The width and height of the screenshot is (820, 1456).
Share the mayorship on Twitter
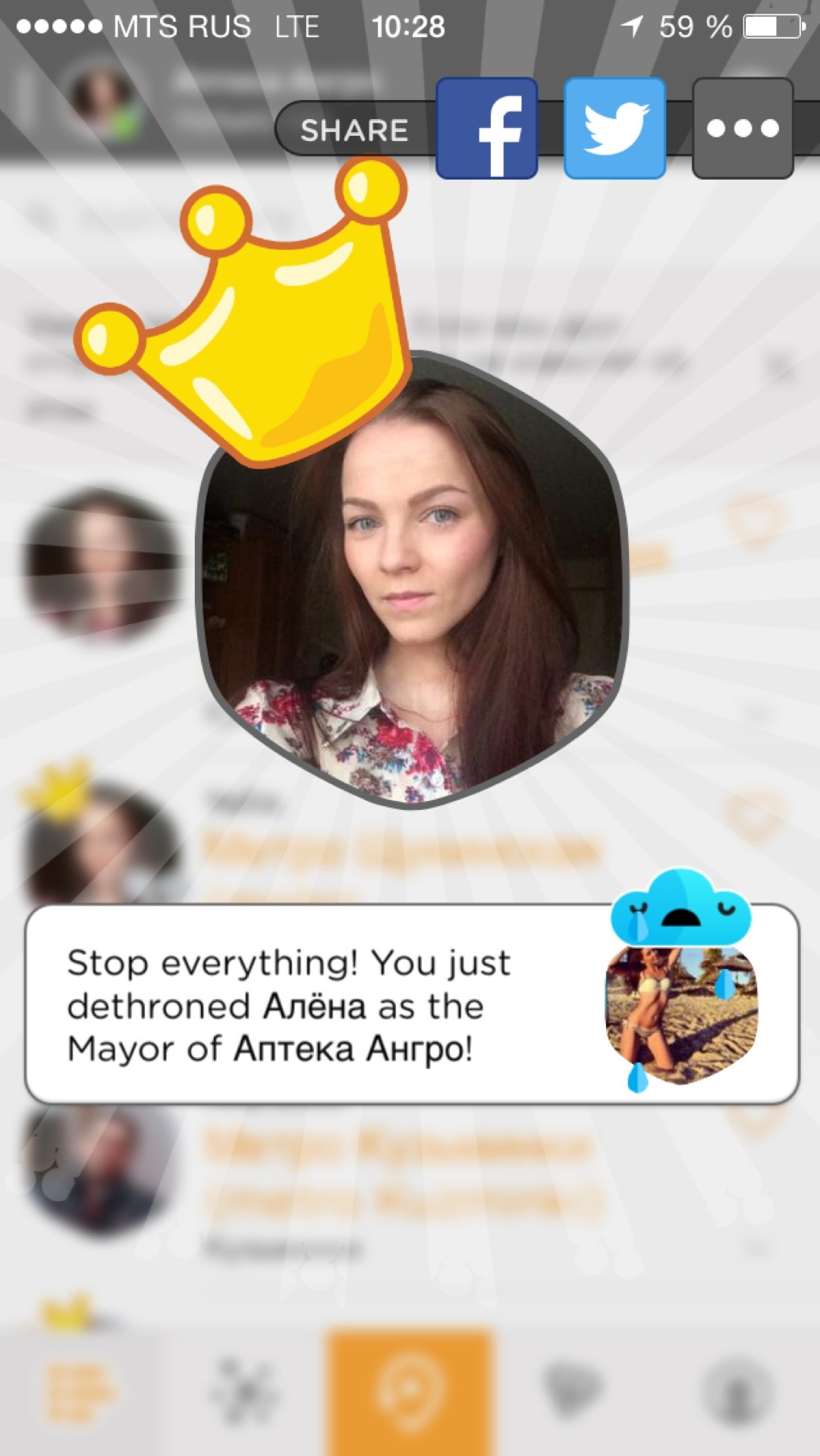click(x=614, y=128)
